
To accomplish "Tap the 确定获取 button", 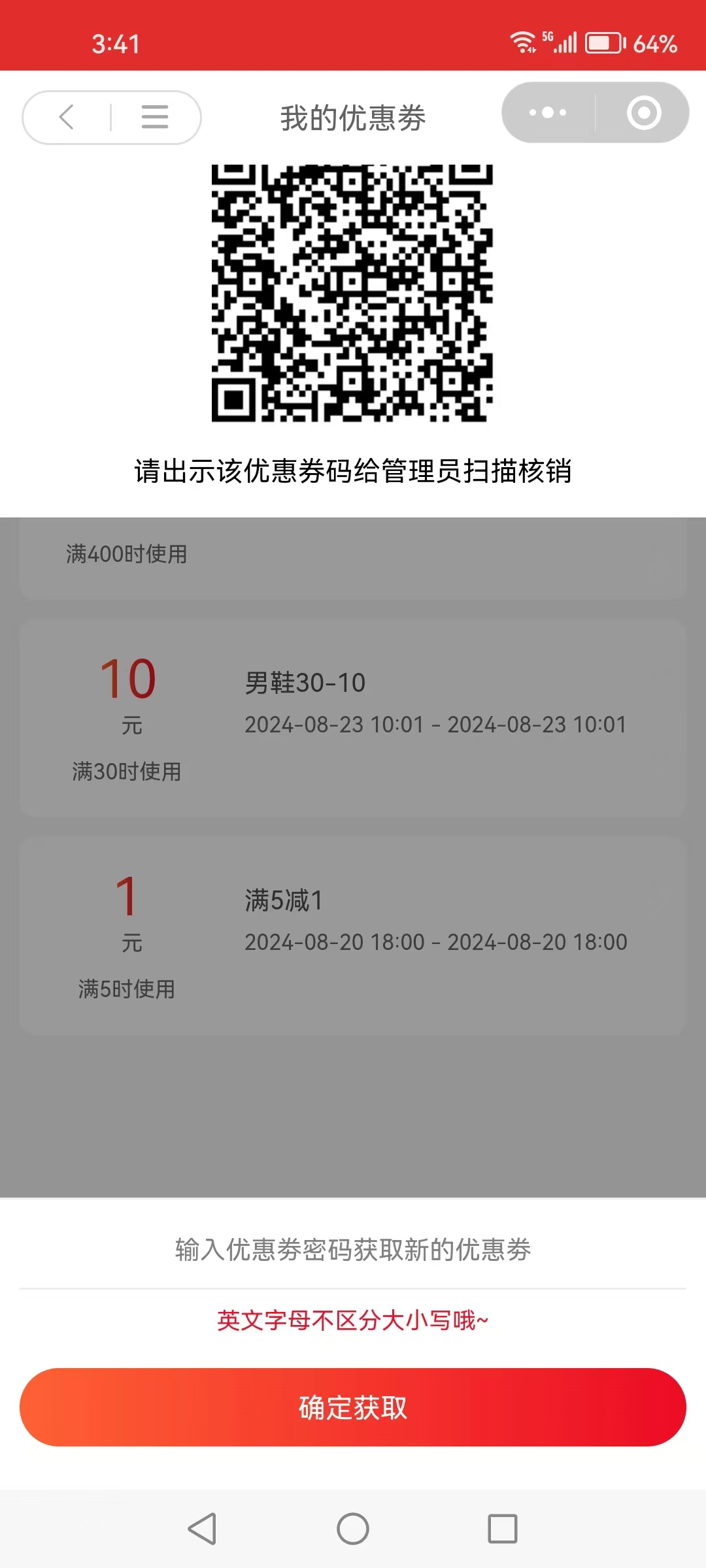I will click(353, 1407).
